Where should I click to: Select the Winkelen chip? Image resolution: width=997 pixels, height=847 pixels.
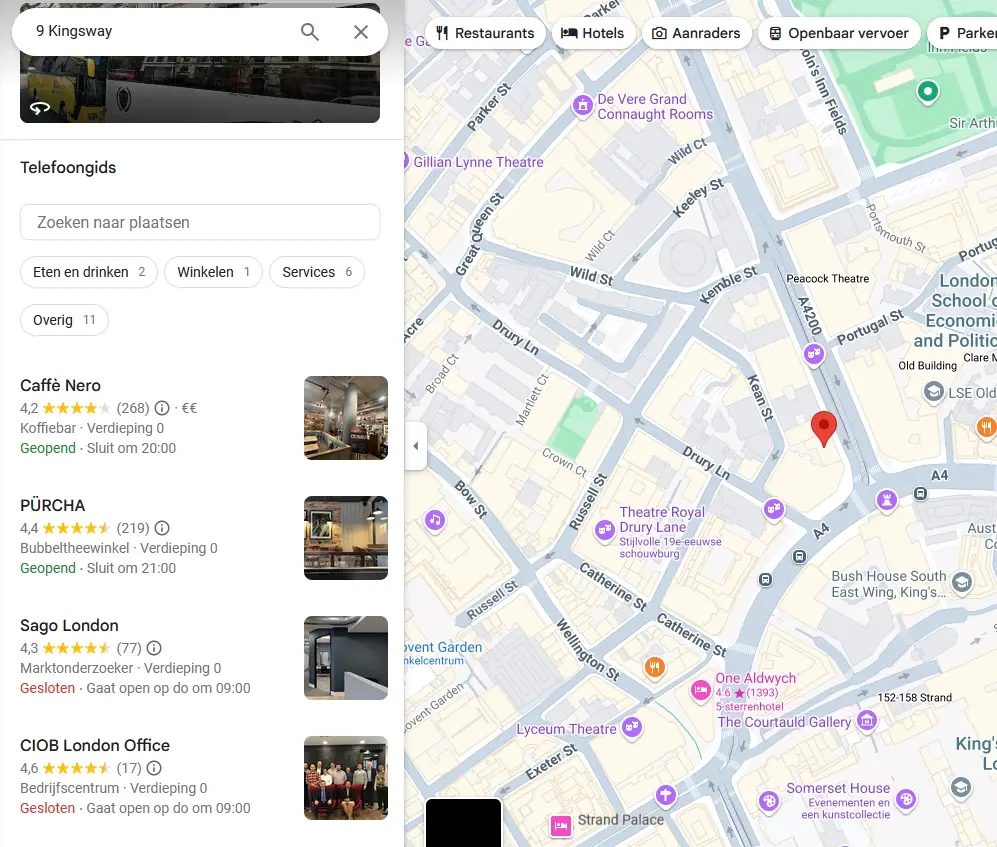(x=214, y=272)
